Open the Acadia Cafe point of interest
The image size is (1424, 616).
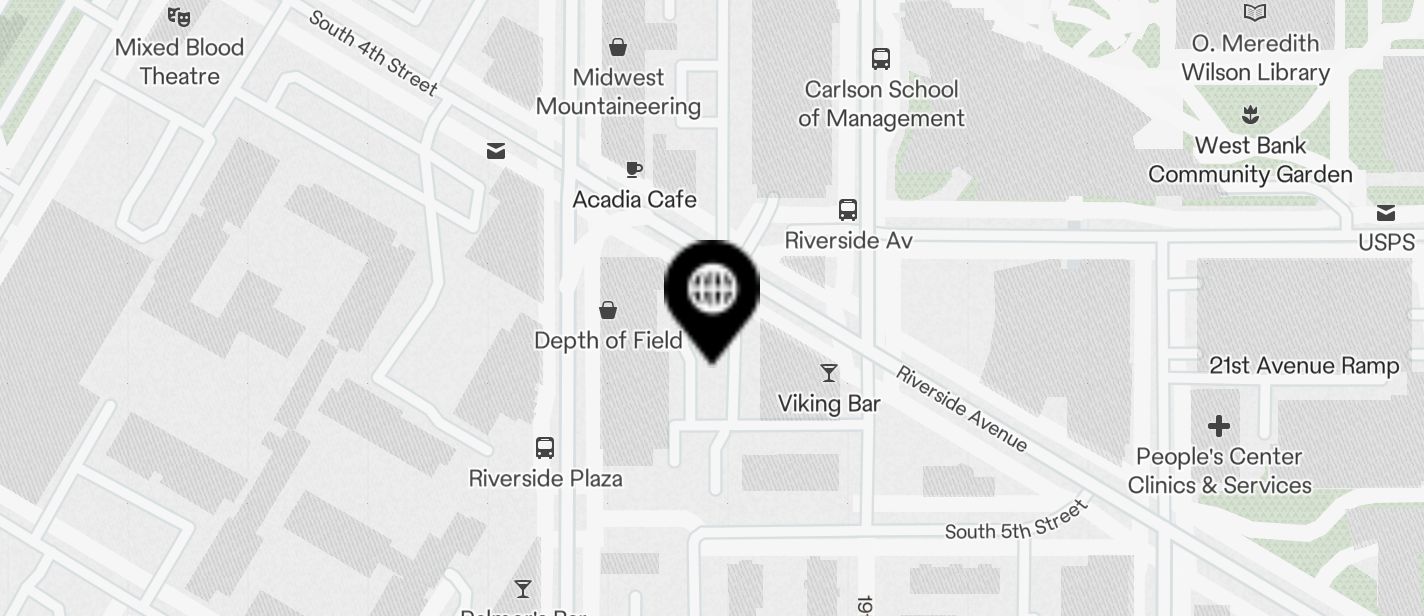(x=633, y=170)
